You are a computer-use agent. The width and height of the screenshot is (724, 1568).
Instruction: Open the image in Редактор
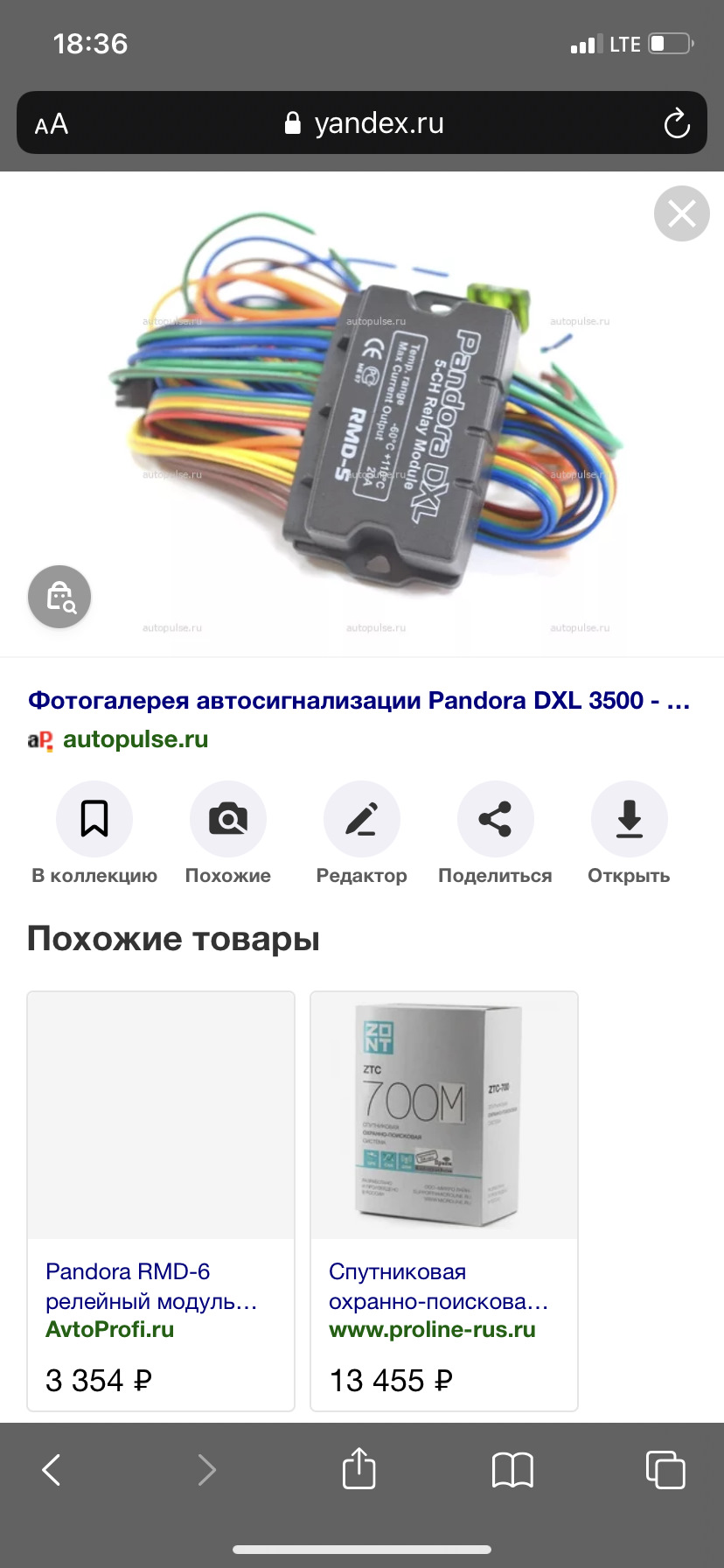[x=361, y=819]
